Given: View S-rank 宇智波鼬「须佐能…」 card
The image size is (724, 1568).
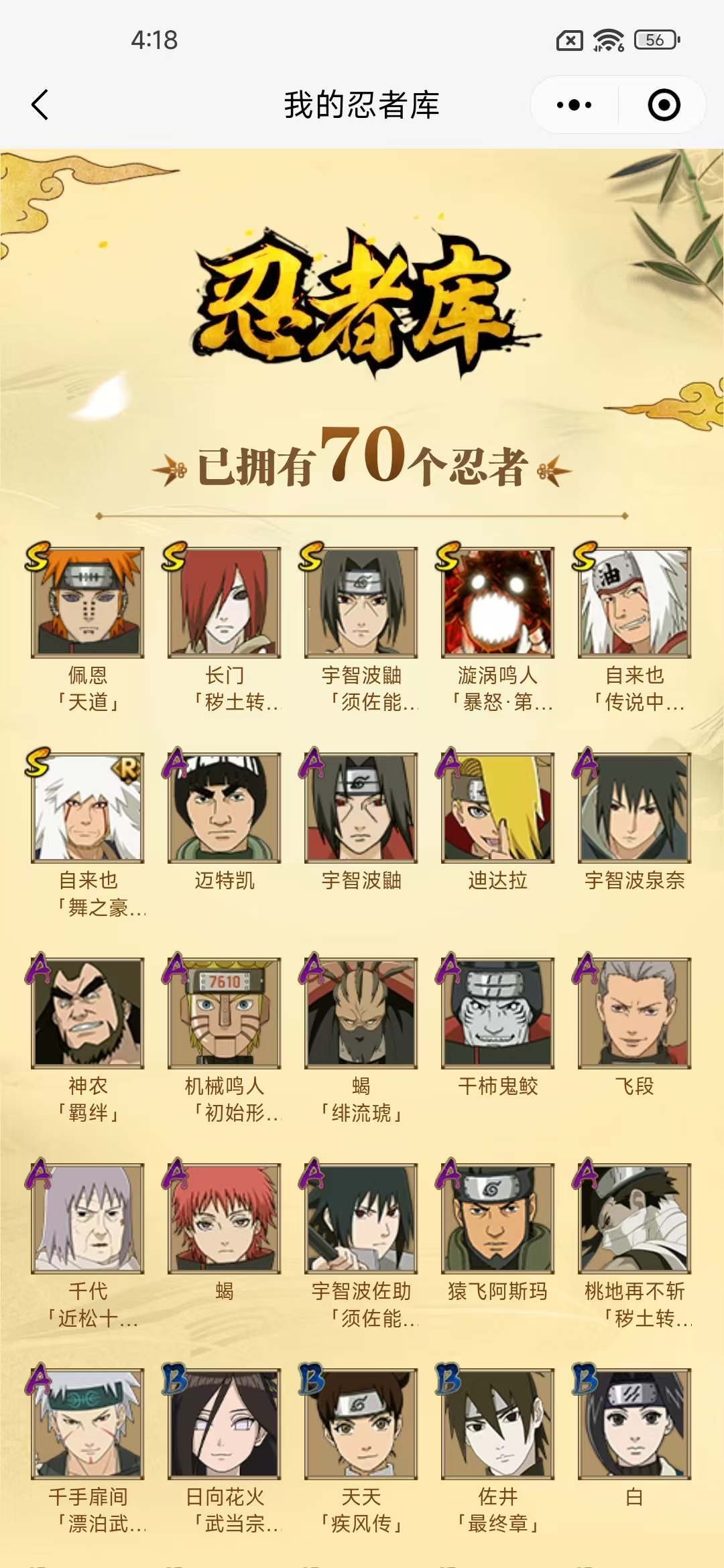Looking at the screenshot, I should click(361, 602).
